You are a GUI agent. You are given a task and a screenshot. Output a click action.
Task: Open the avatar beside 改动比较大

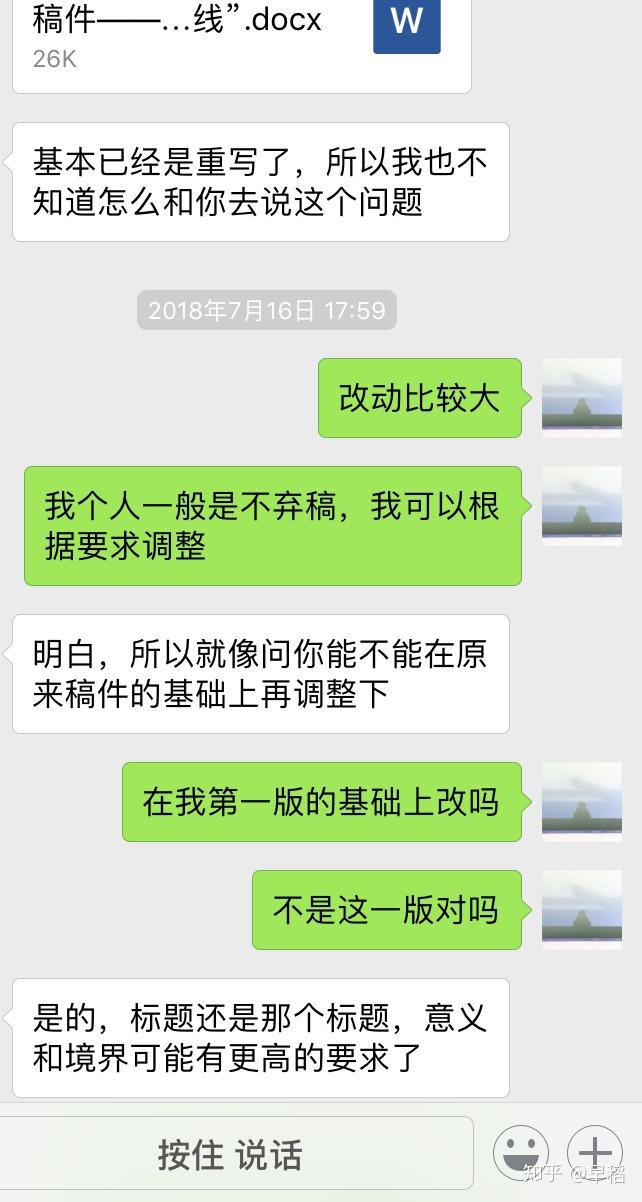(581, 398)
